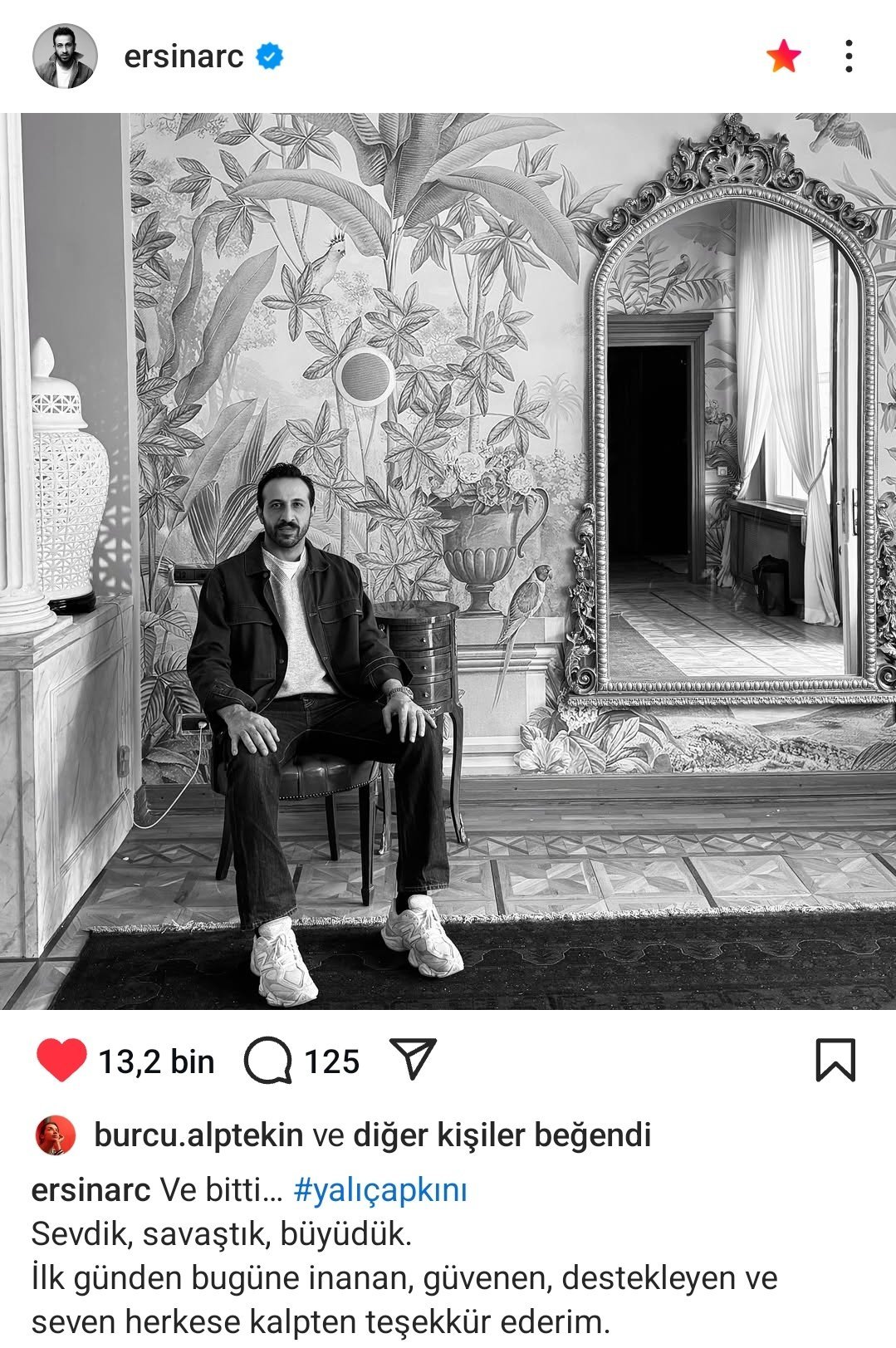The height and width of the screenshot is (1348, 896).
Task: Share this post via the paper plane
Action: 413,1060
